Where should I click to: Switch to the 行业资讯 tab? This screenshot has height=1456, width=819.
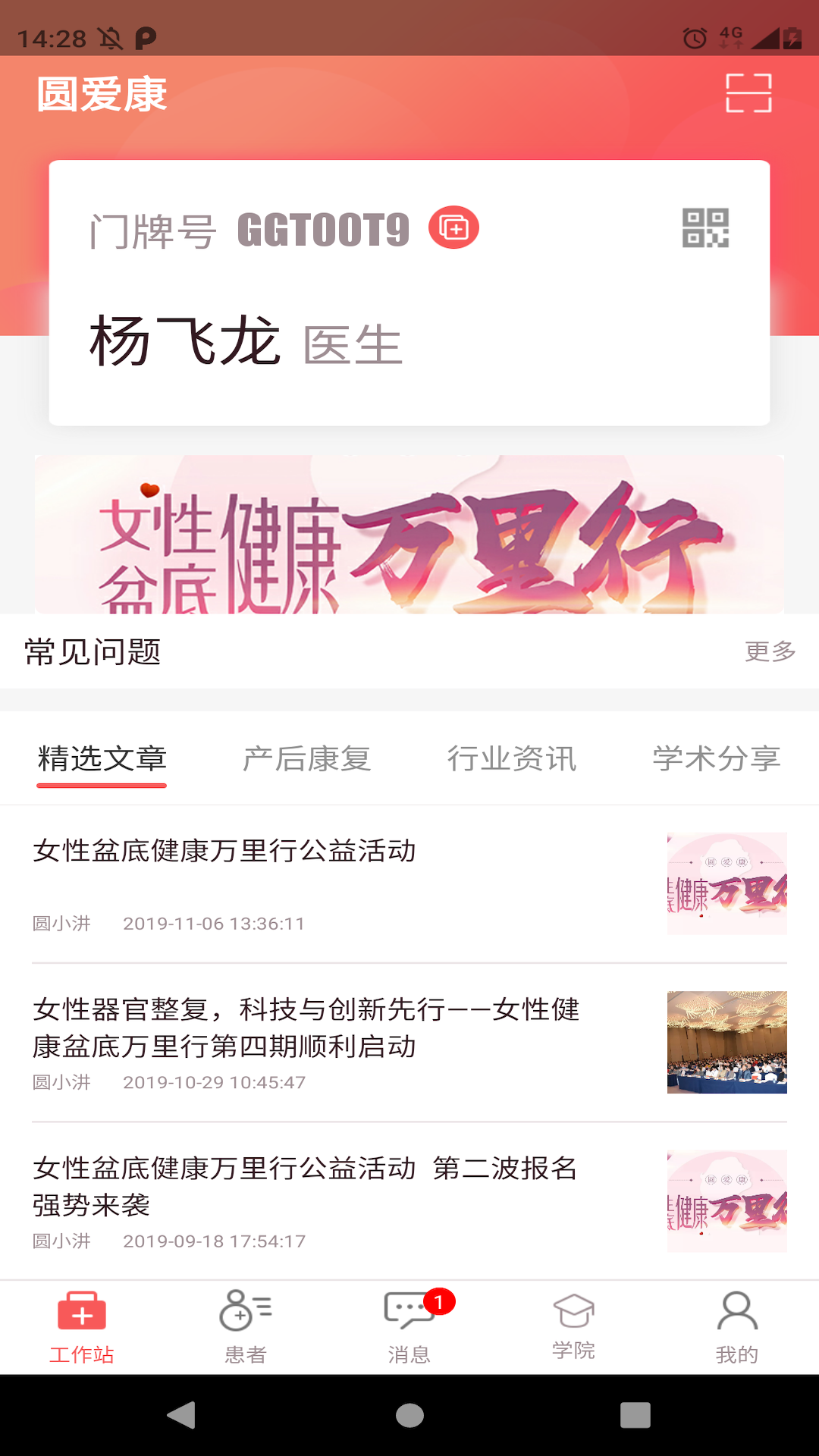click(512, 758)
